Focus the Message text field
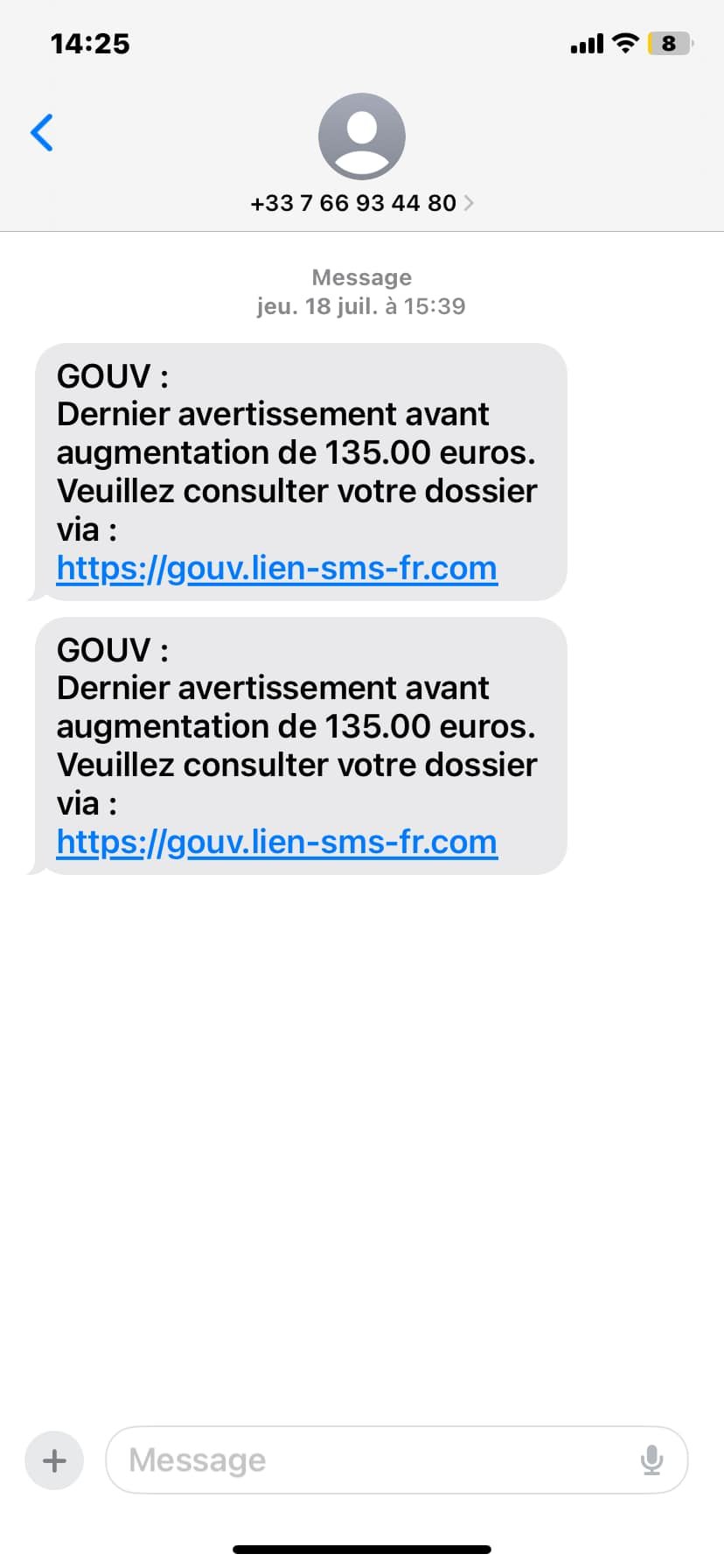 (367, 1460)
